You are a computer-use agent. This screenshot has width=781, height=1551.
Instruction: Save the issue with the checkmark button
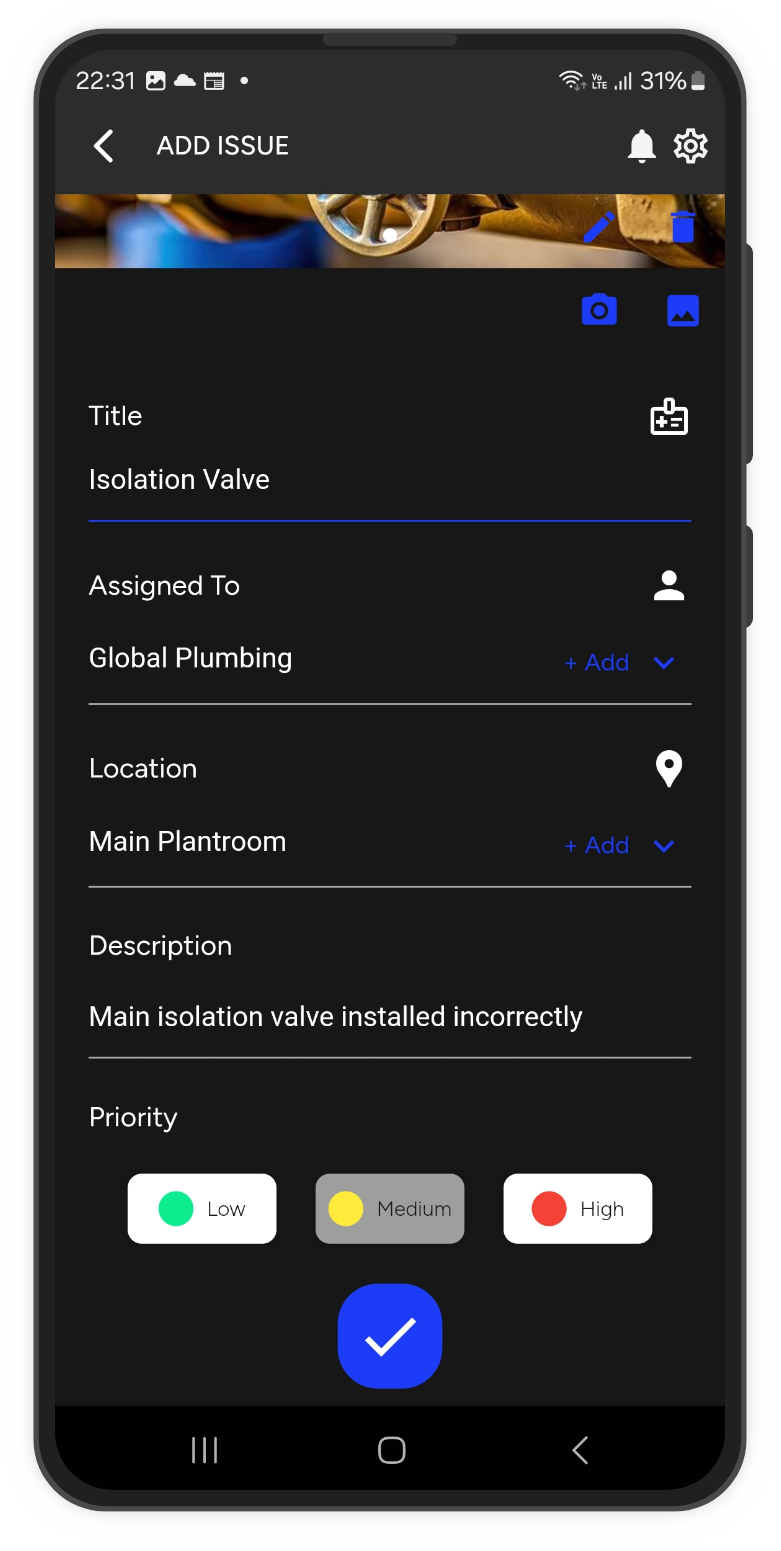click(x=390, y=1336)
